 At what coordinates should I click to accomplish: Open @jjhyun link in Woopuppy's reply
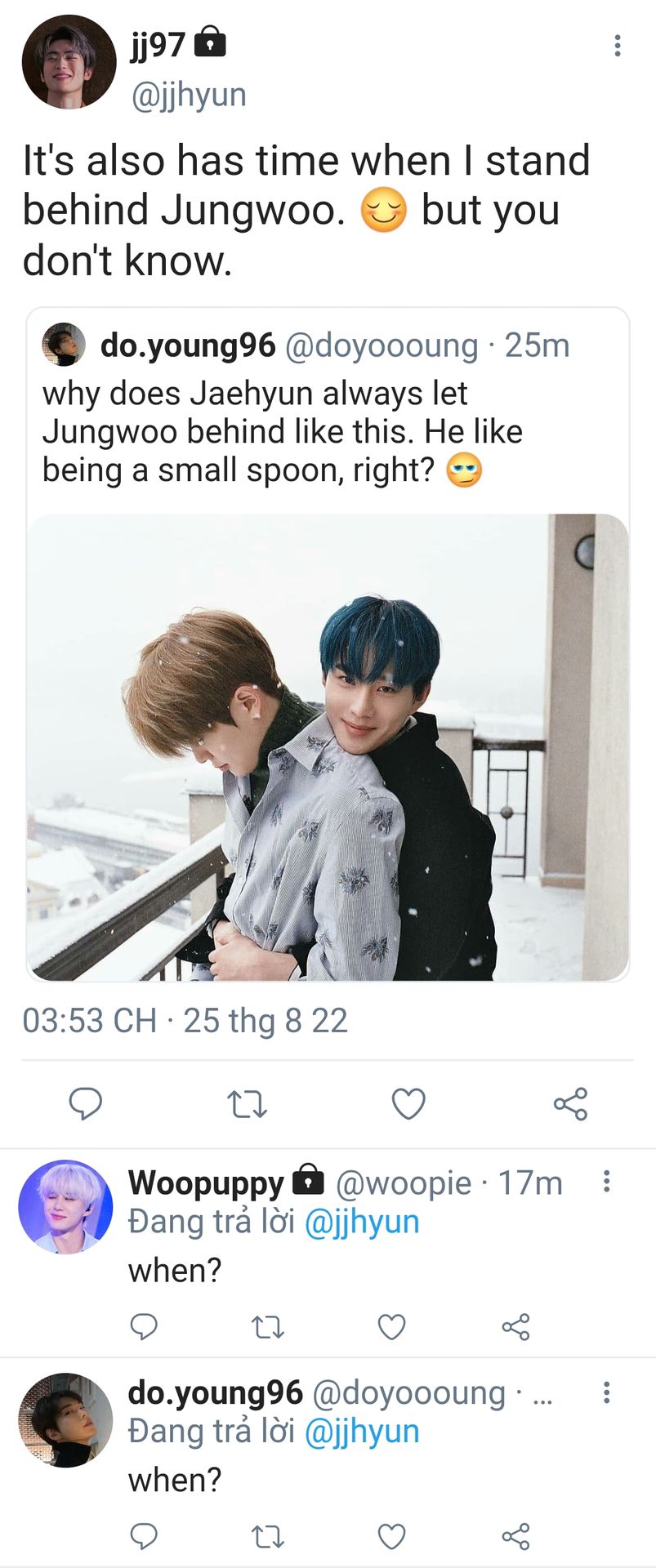pos(361,1222)
